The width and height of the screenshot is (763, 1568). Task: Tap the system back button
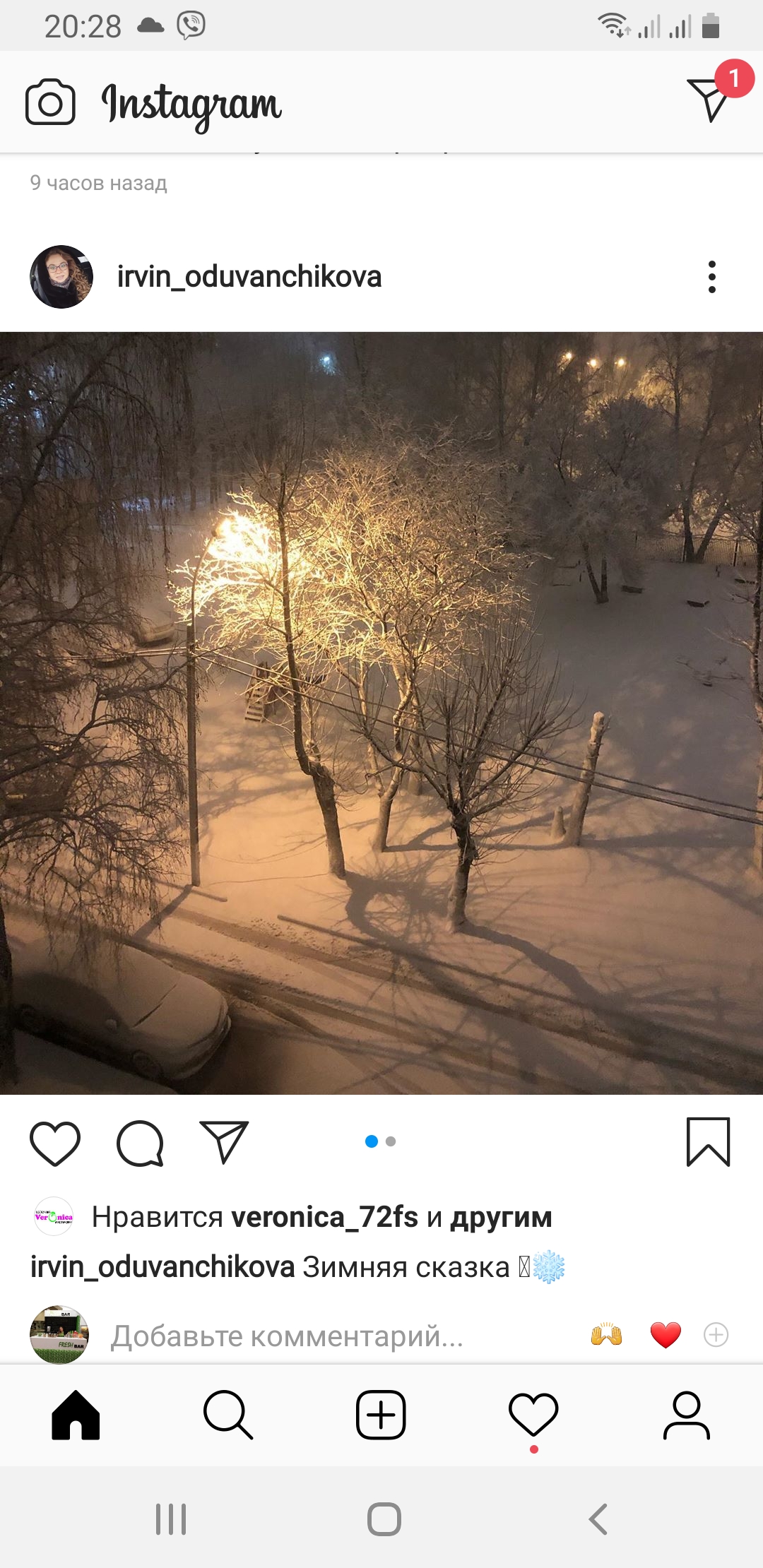598,1519
